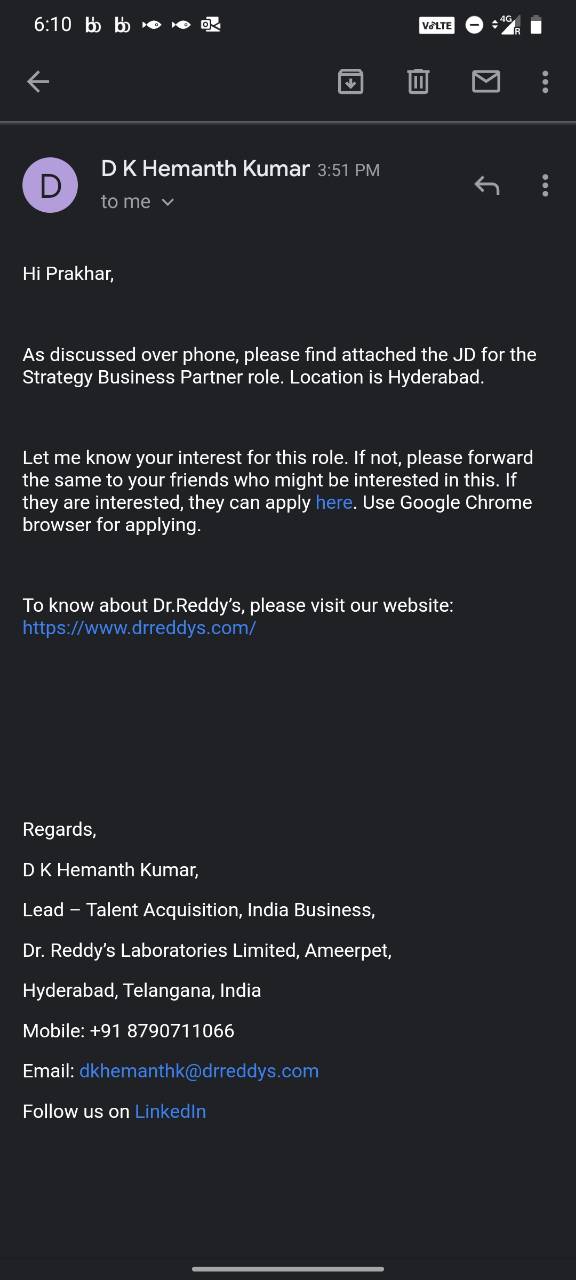
Task: Mark the email as unread
Action: (486, 82)
